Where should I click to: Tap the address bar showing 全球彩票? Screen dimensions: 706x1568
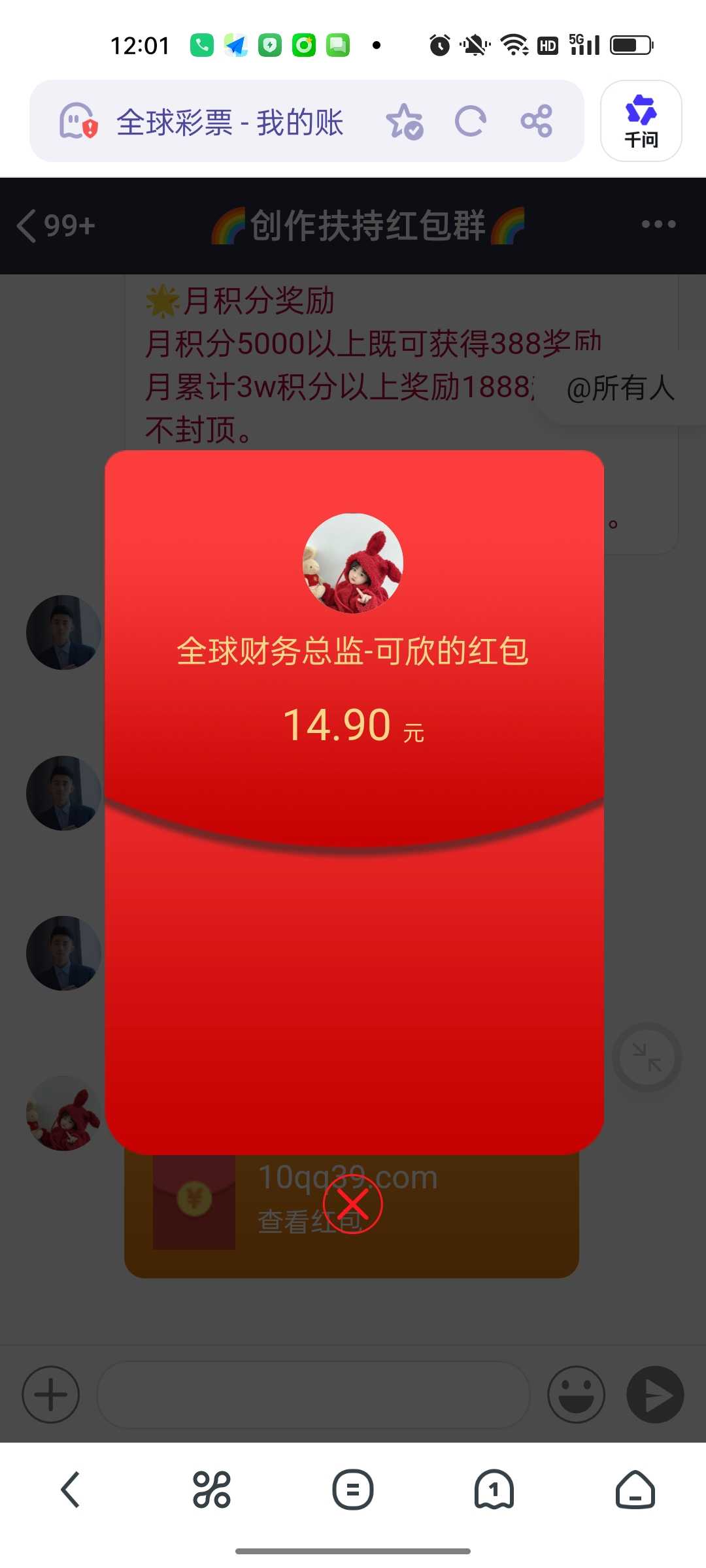click(229, 122)
